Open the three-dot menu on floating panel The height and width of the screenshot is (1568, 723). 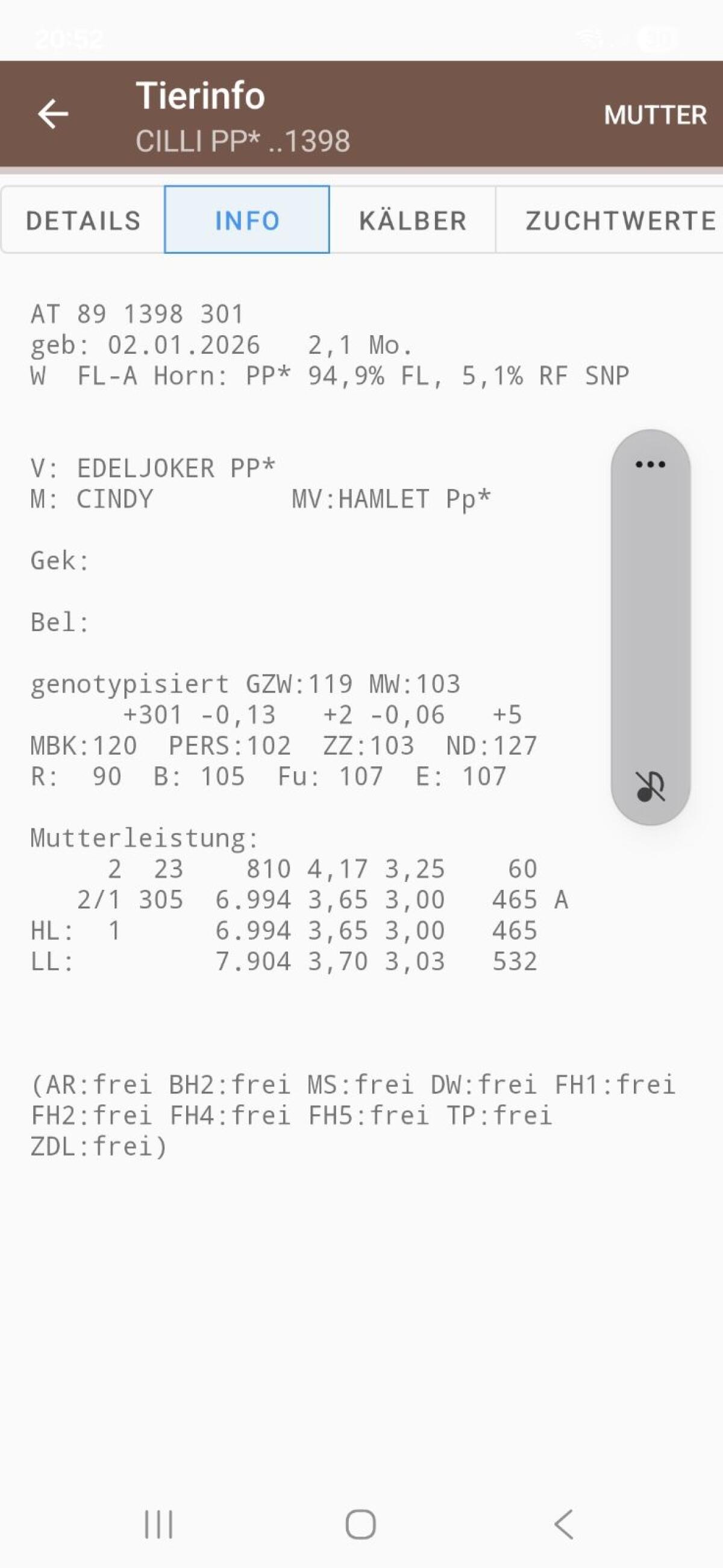pyautogui.click(x=650, y=464)
